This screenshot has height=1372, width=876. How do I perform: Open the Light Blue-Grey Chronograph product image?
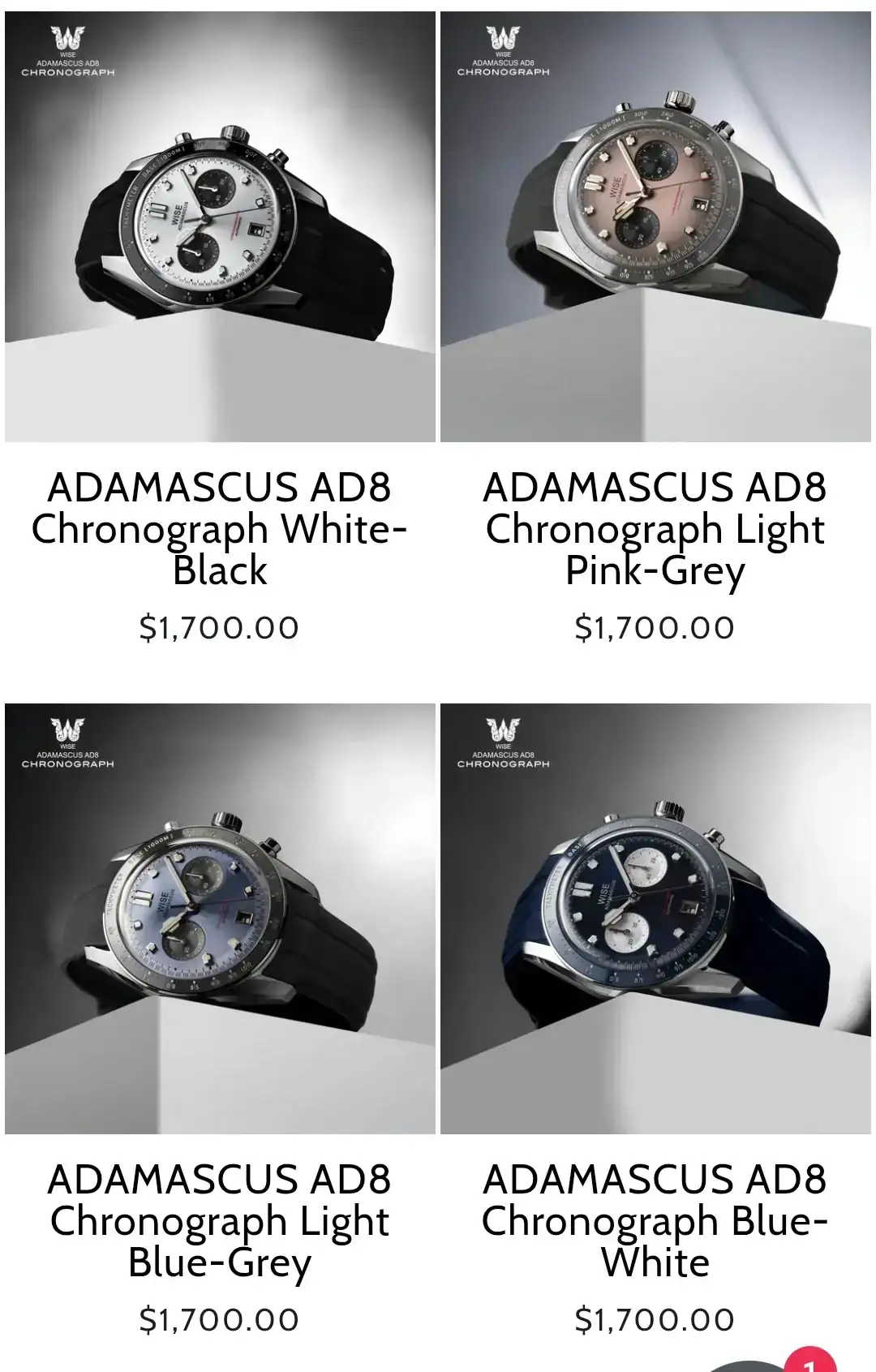[x=220, y=918]
